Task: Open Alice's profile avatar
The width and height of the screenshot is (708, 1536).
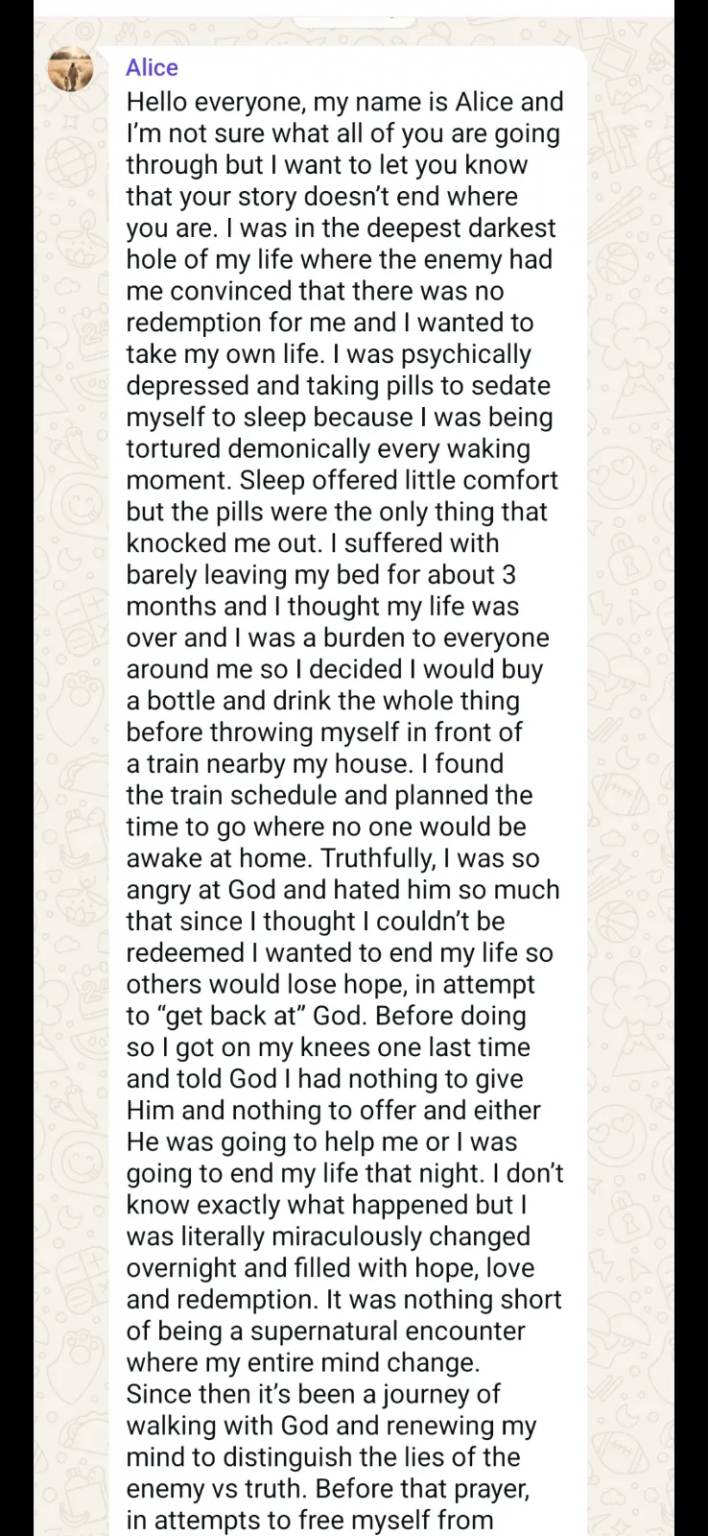Action: coord(71,69)
